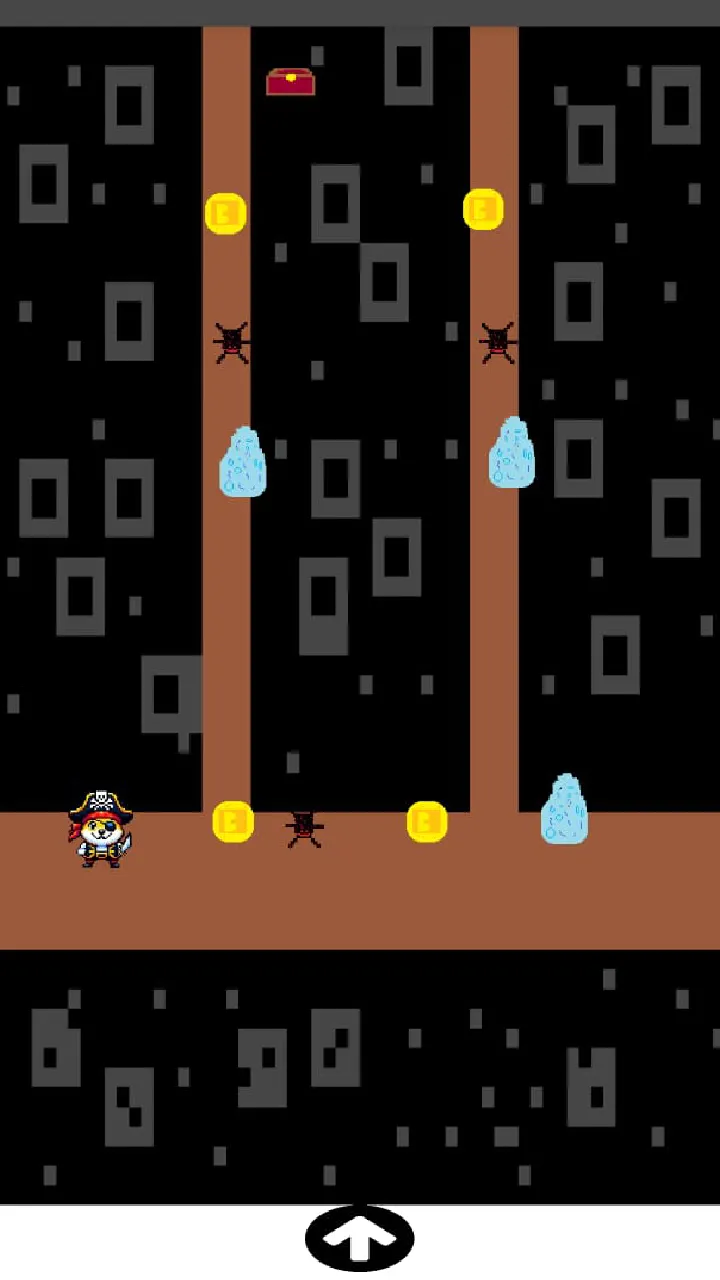Tap the up arrow button
The width and height of the screenshot is (720, 1280).
point(359,1239)
